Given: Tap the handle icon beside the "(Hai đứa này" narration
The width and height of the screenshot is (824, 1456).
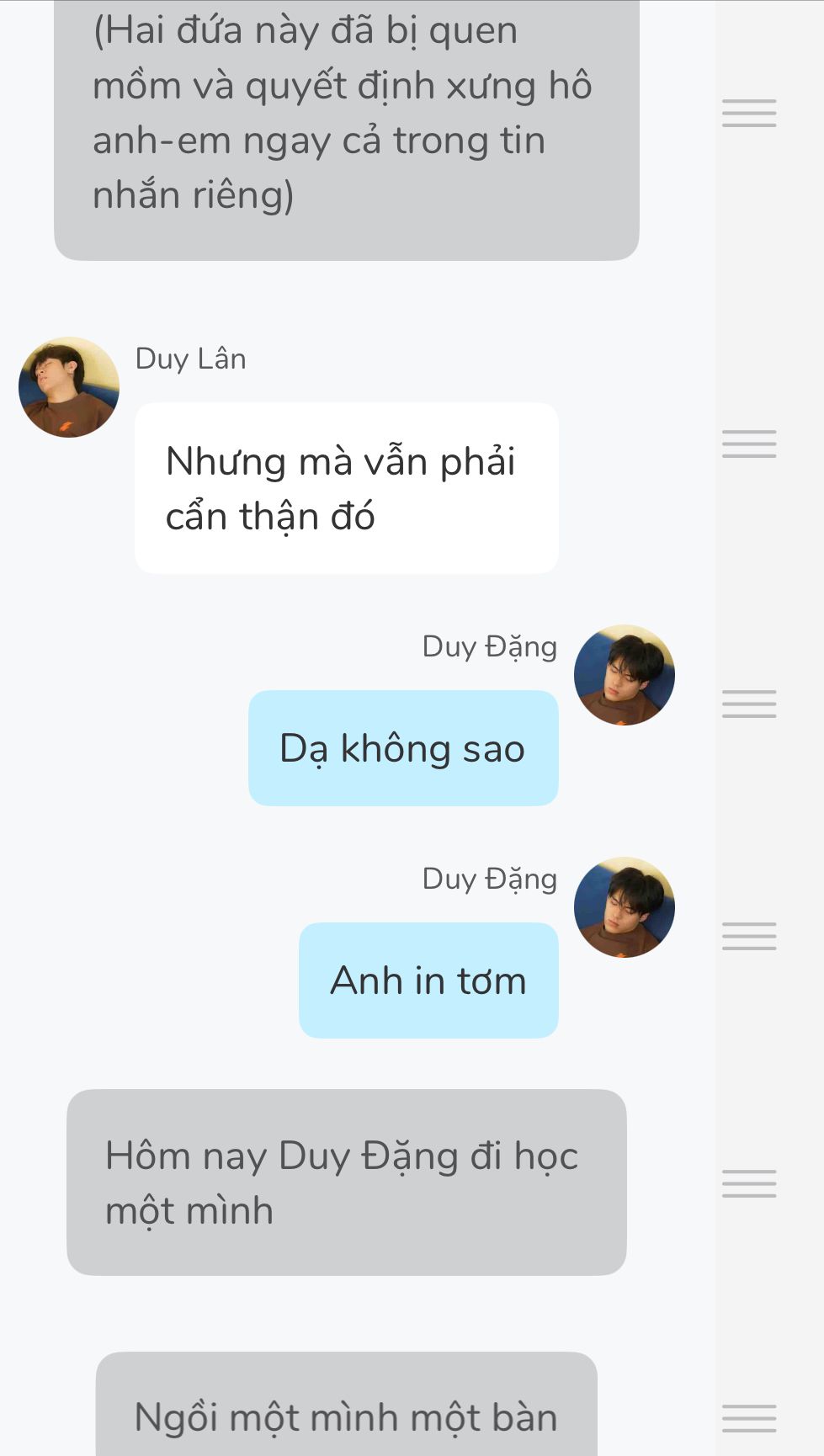Looking at the screenshot, I should [x=749, y=113].
